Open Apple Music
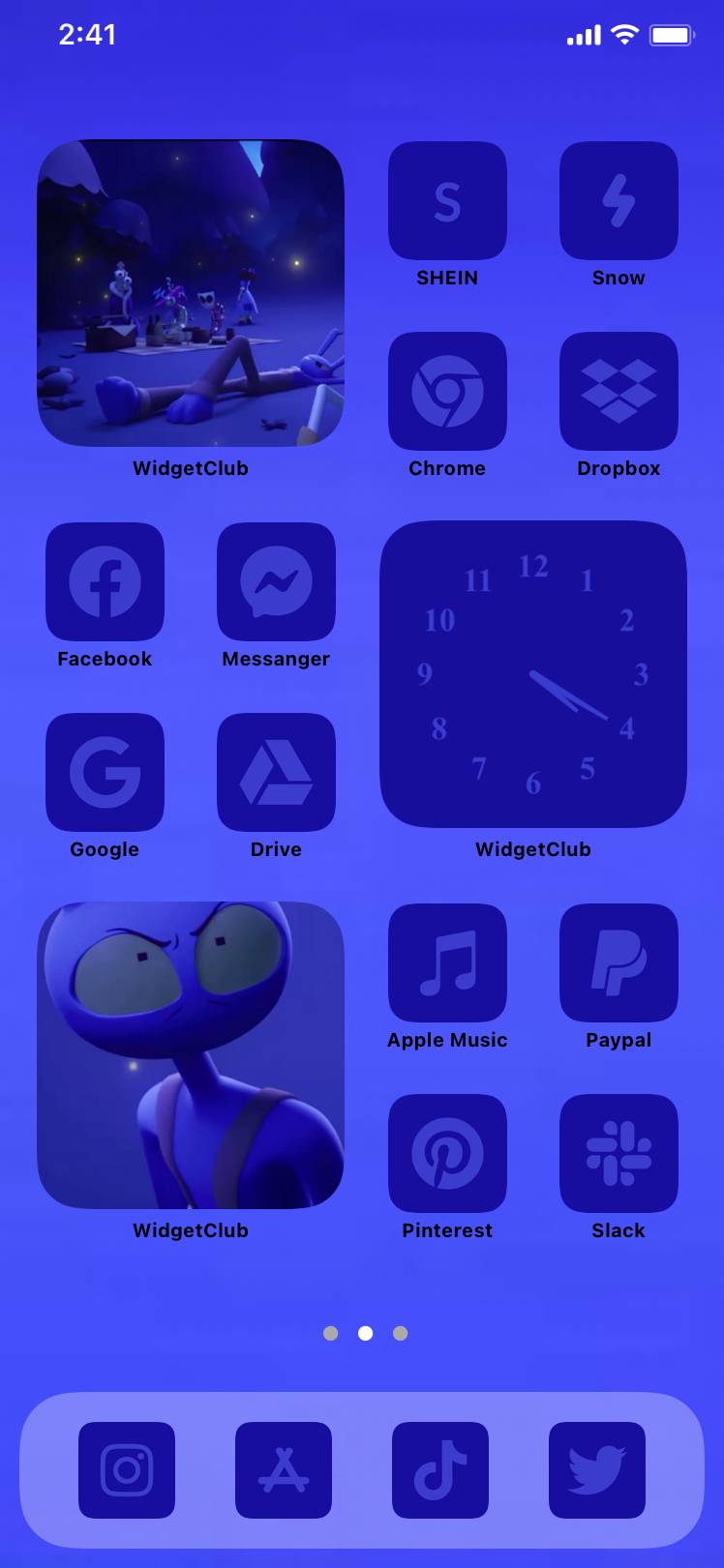This screenshot has width=724, height=1568. [x=447, y=963]
